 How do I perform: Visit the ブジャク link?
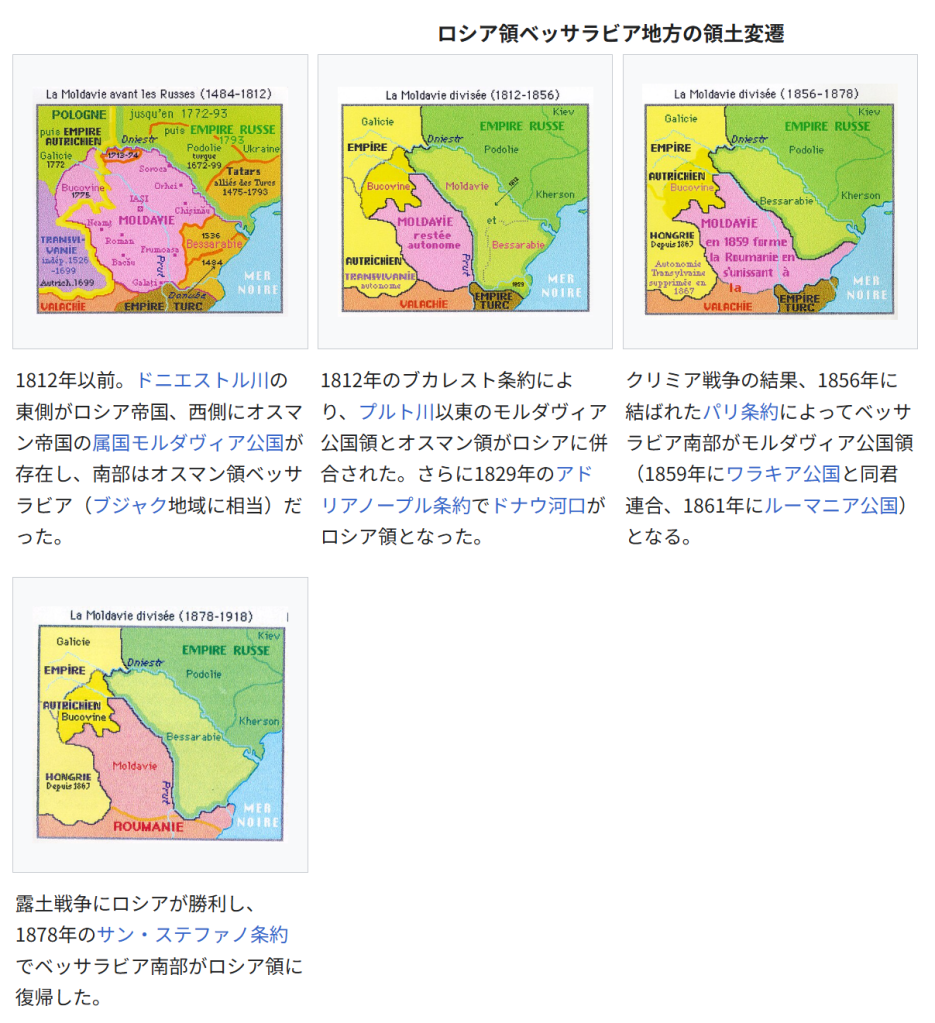130,504
